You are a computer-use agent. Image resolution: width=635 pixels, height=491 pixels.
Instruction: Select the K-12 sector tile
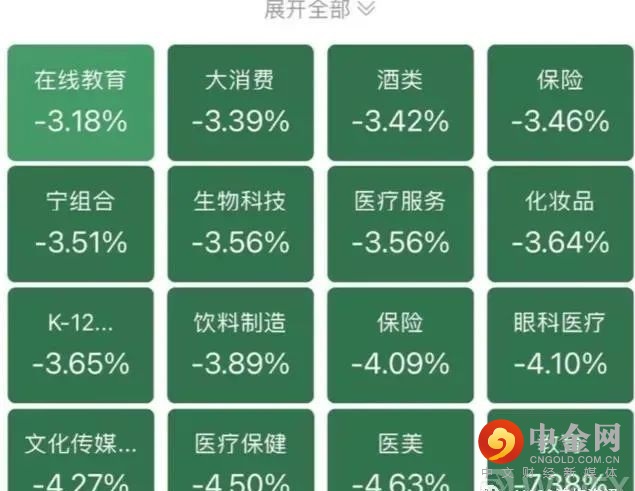[81, 344]
